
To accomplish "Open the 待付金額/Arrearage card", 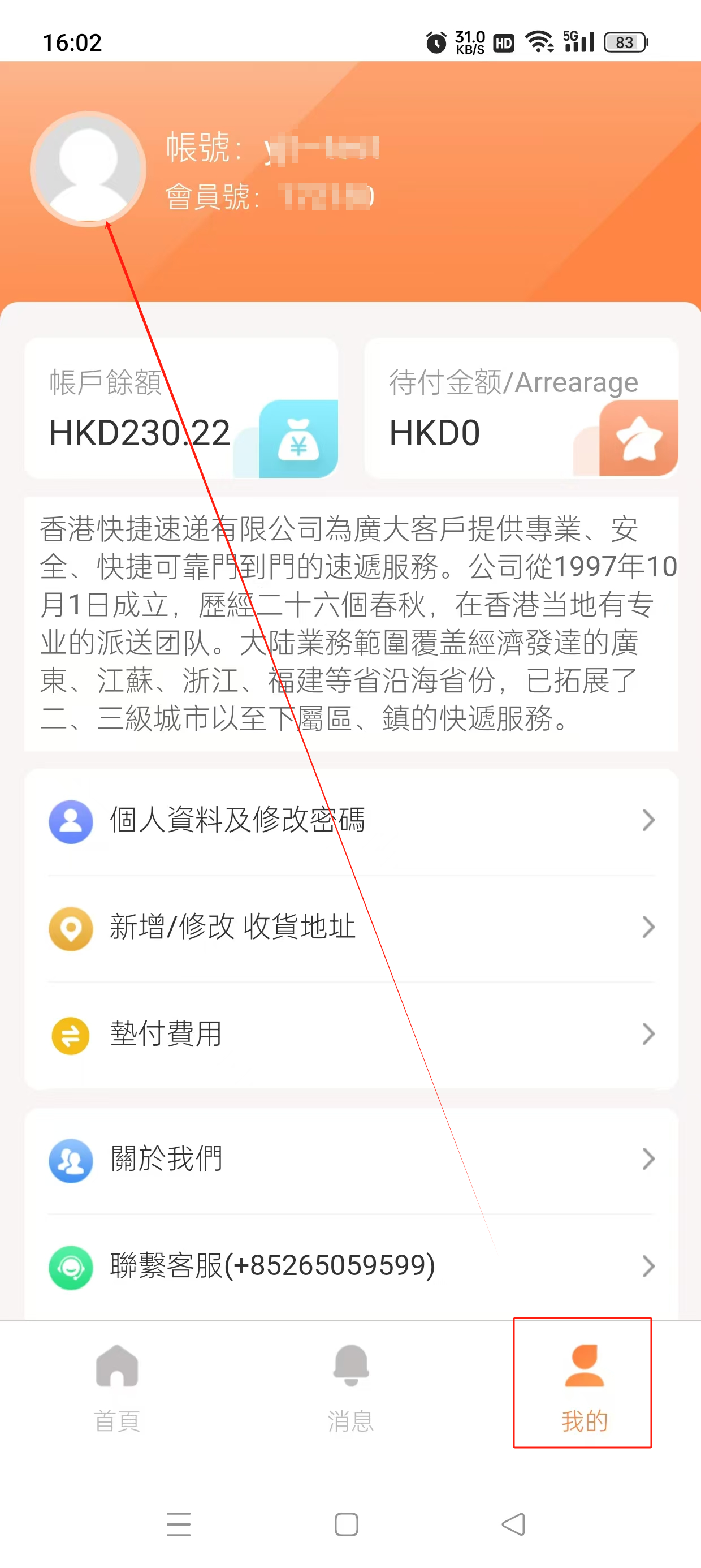I will click(x=521, y=408).
